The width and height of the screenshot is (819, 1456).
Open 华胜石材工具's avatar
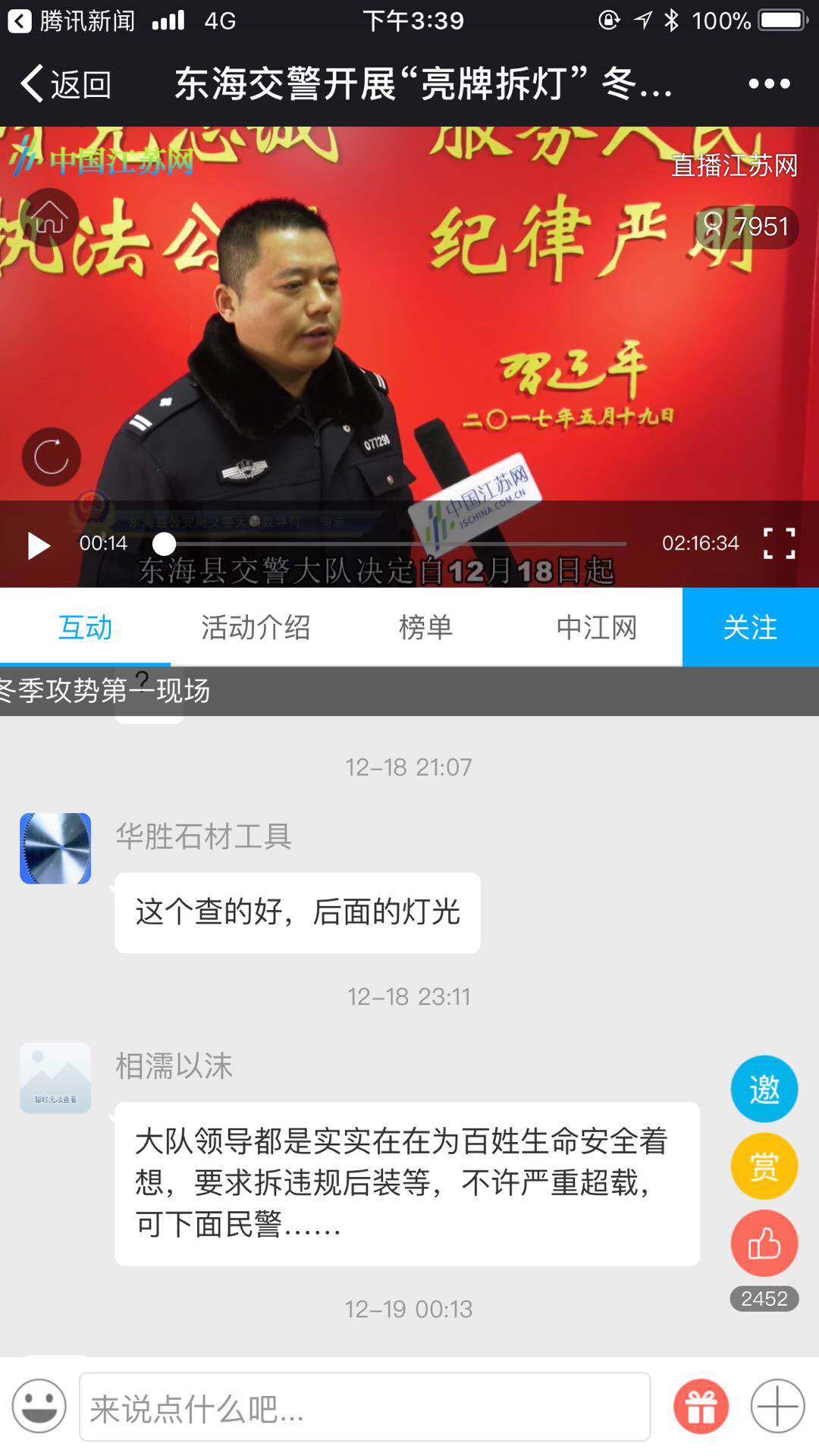(55, 848)
